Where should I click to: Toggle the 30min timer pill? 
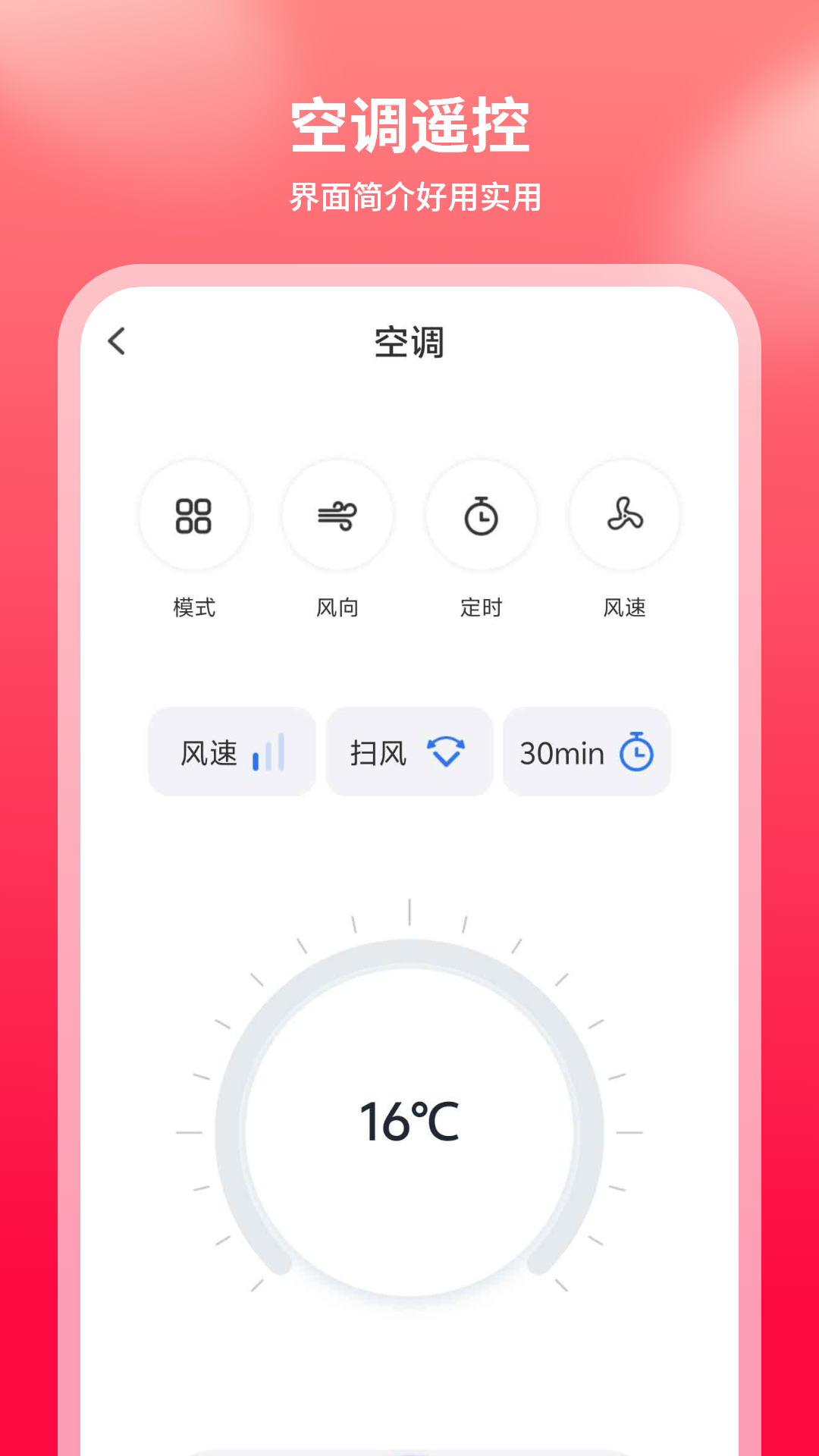coord(586,752)
